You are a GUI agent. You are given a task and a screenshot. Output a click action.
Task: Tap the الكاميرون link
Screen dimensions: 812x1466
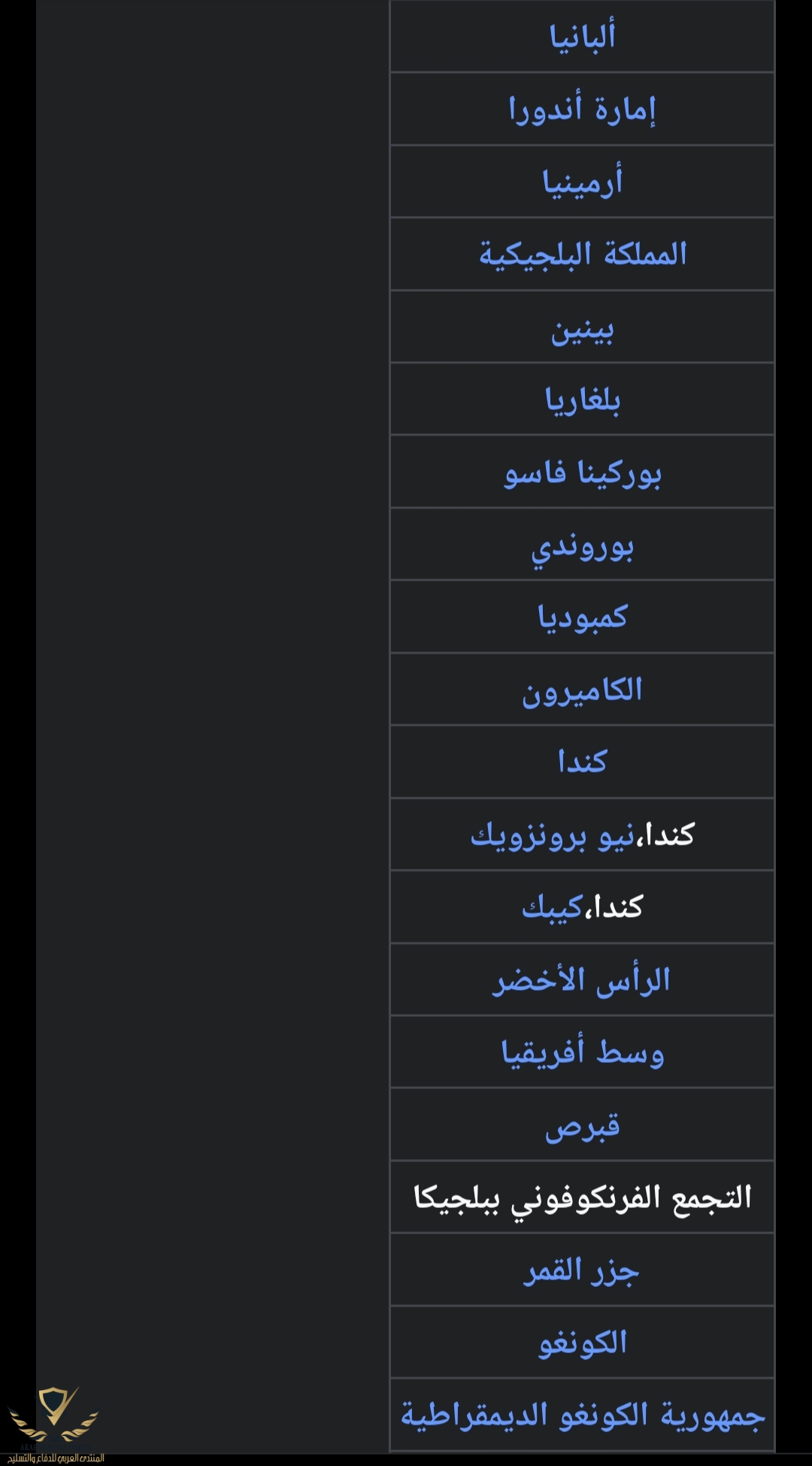[582, 690]
